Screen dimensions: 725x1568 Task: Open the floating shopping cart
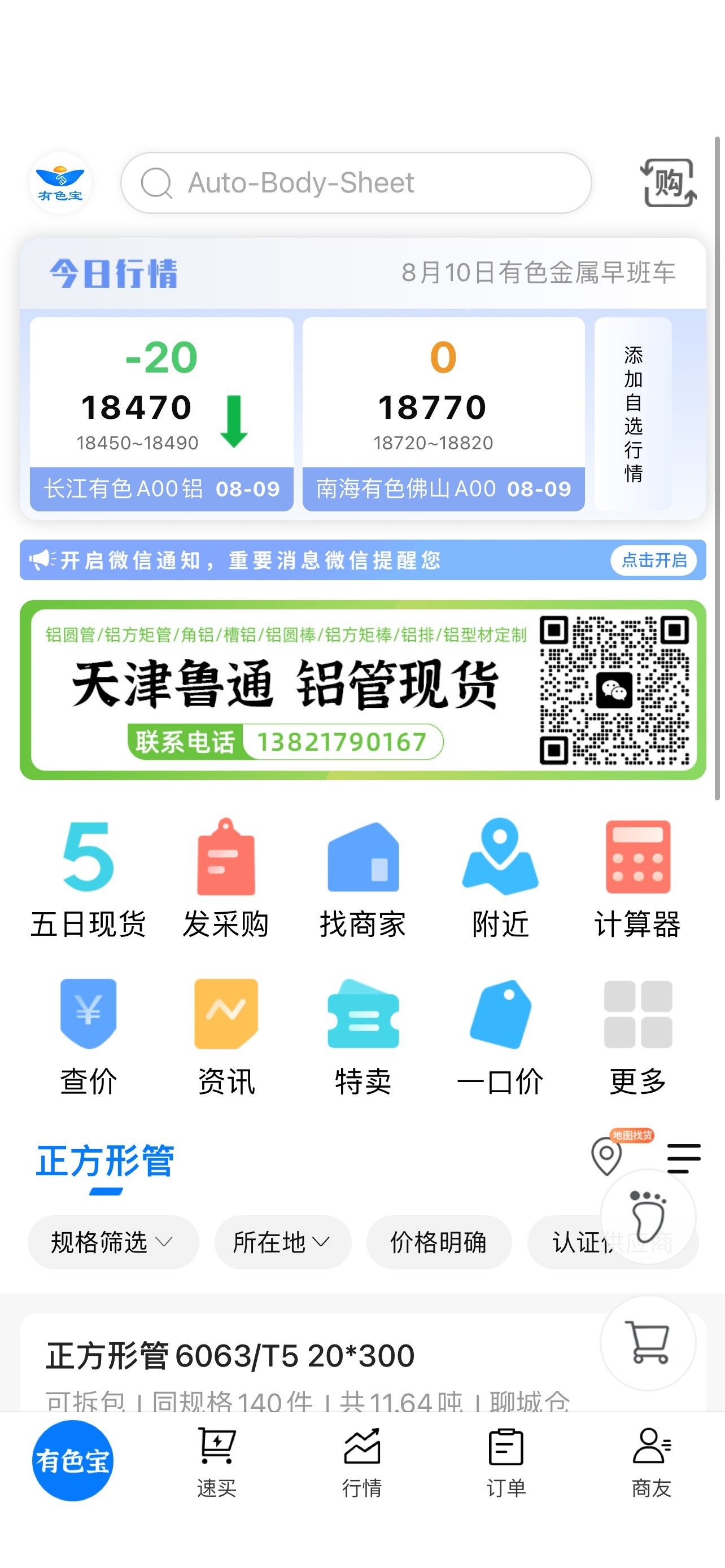(648, 1343)
